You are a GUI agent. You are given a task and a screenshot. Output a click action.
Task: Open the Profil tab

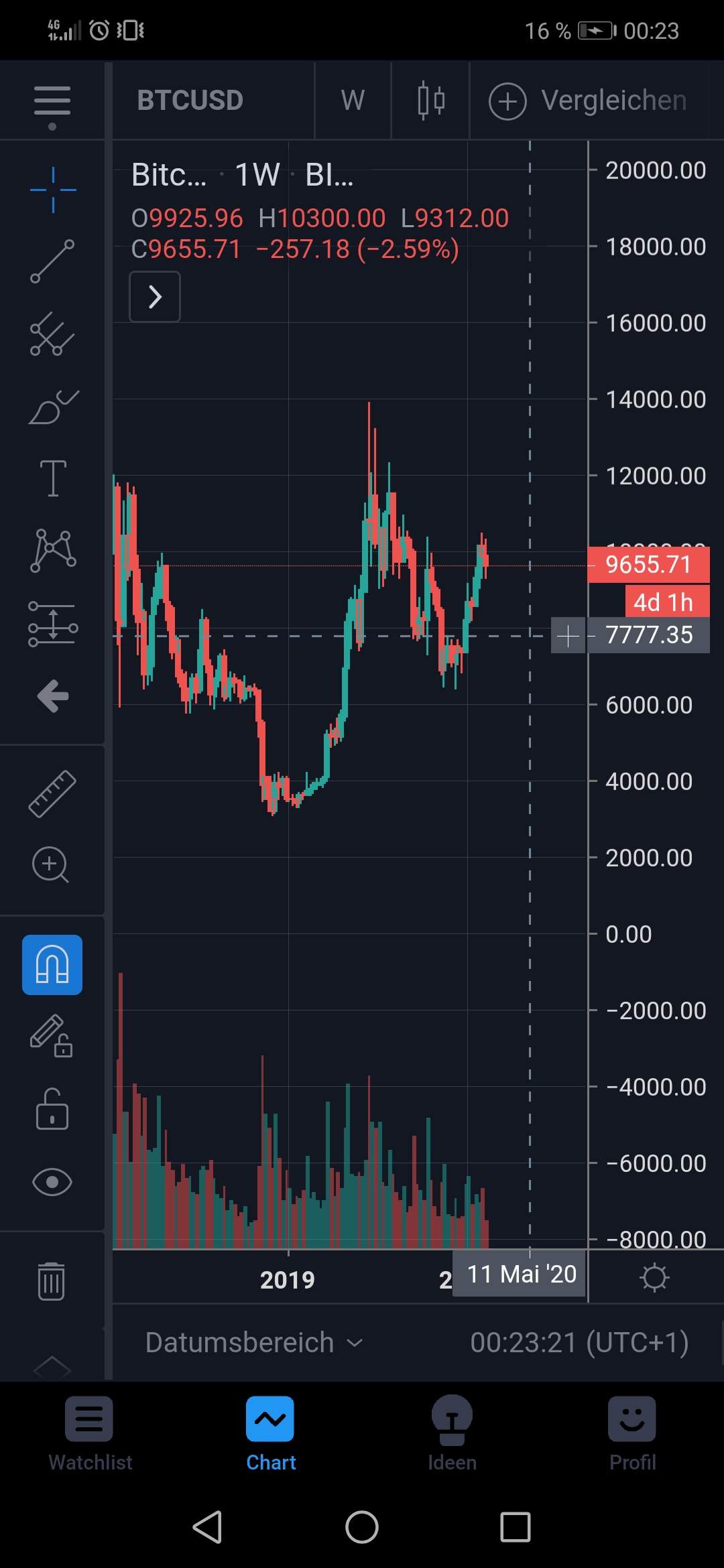(x=632, y=1433)
